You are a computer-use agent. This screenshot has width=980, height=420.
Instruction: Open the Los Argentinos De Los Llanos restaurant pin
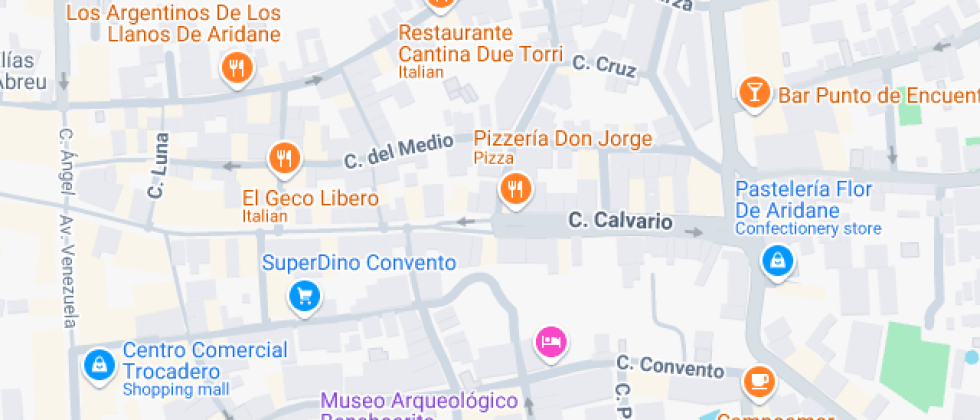pyautogui.click(x=236, y=69)
